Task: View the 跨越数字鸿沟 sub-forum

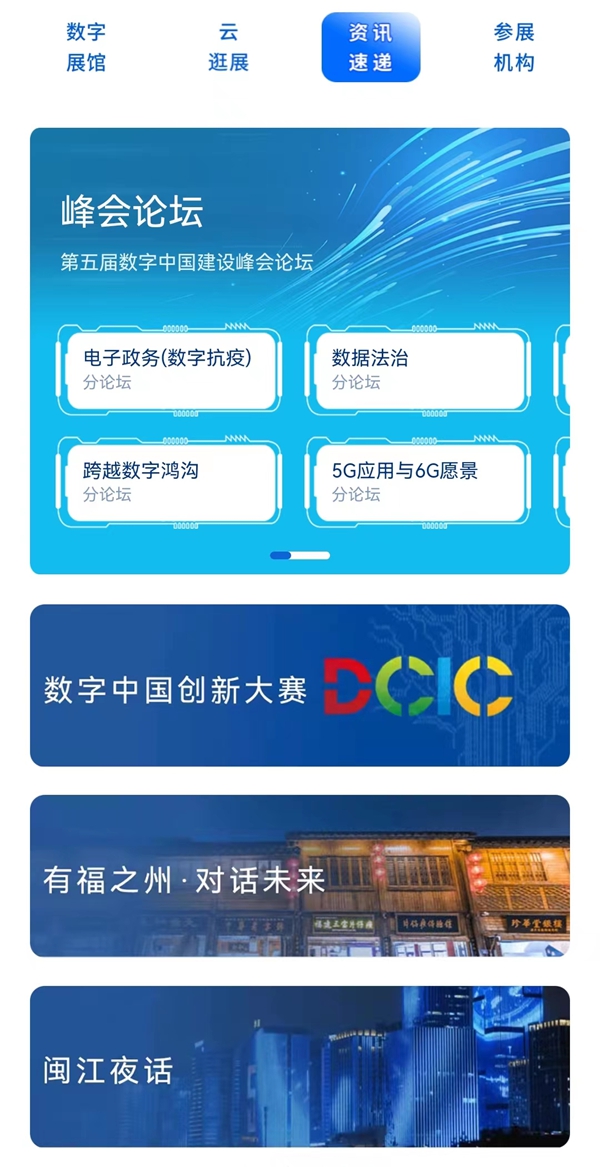Action: [x=168, y=481]
